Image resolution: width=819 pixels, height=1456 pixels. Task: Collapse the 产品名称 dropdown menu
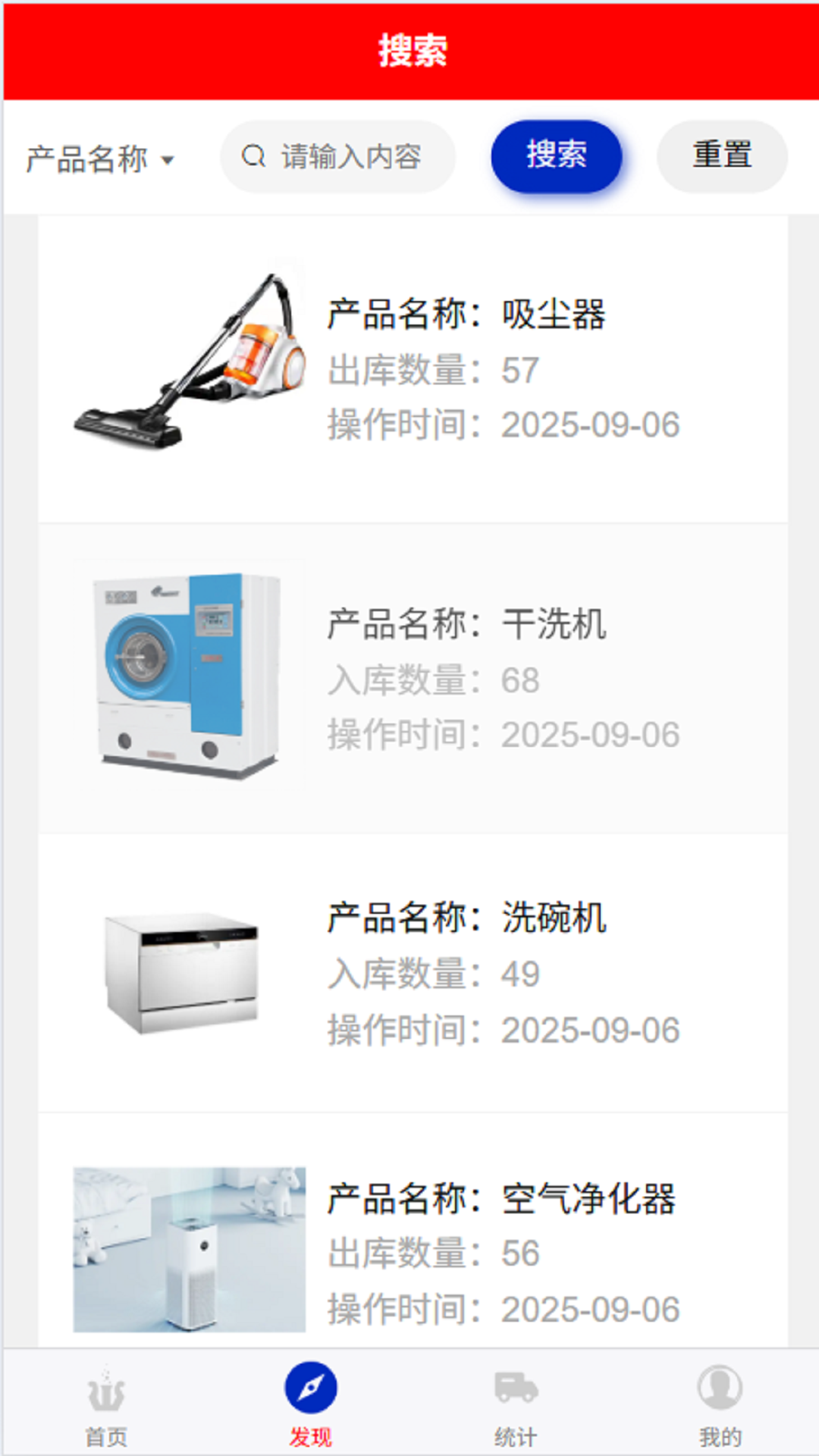click(x=99, y=158)
